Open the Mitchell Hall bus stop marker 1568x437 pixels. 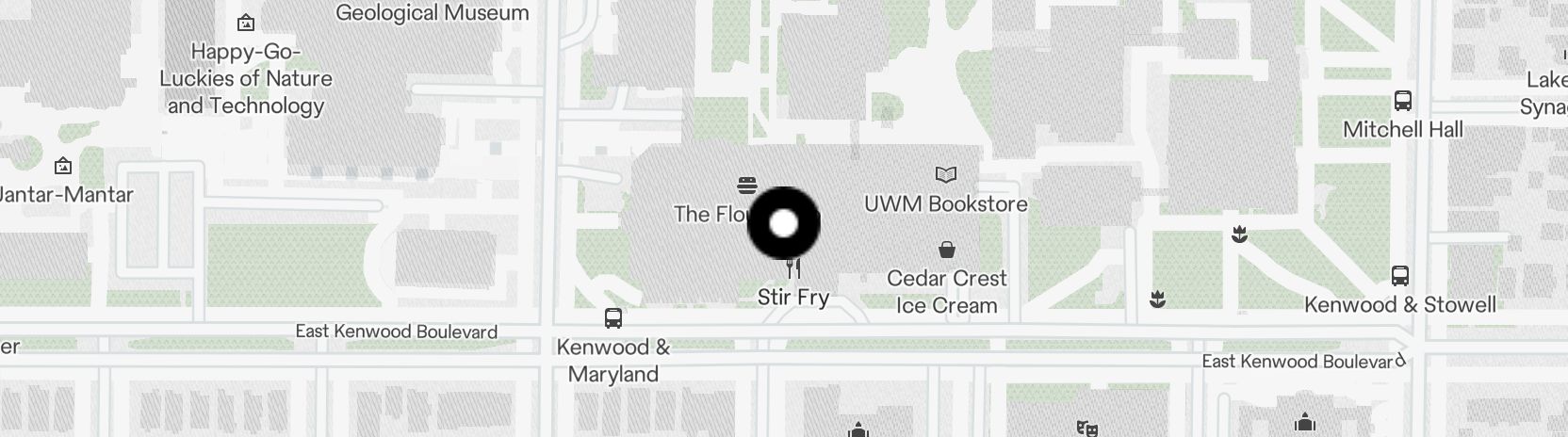coord(1402,102)
